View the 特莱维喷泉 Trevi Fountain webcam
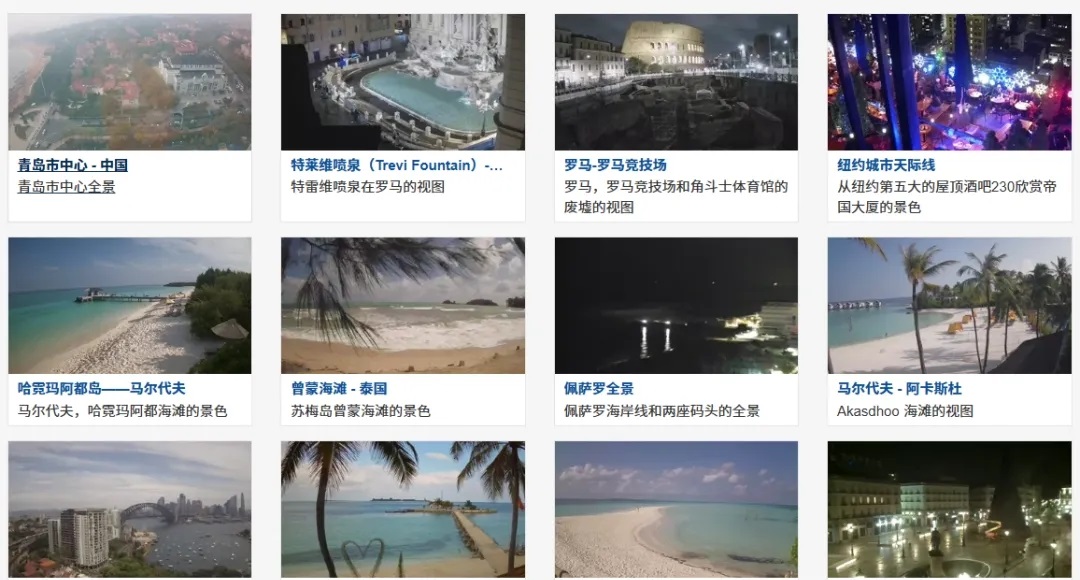 [x=397, y=165]
